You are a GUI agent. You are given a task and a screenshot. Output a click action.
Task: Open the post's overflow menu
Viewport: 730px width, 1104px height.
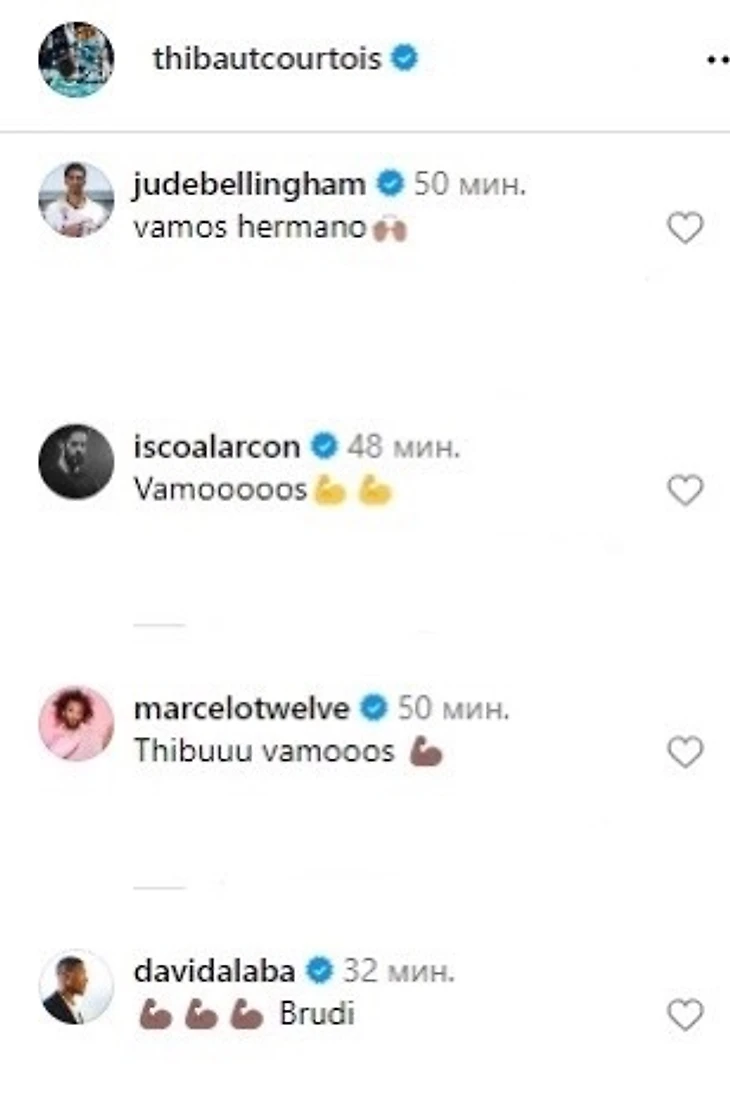tap(717, 60)
